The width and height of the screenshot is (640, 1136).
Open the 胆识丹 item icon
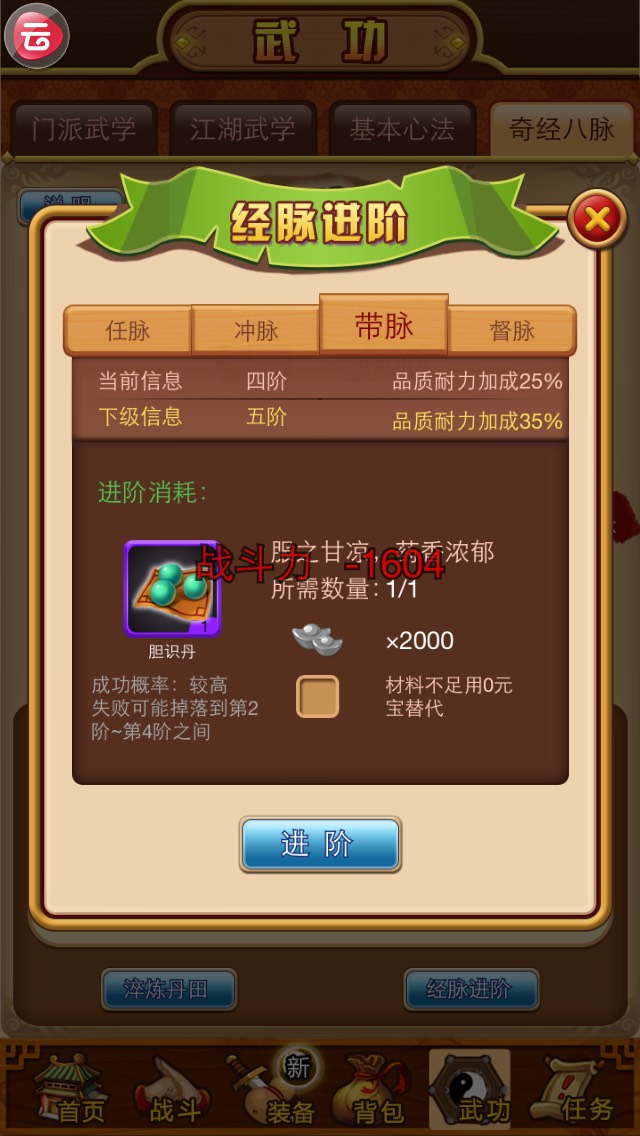click(x=172, y=589)
